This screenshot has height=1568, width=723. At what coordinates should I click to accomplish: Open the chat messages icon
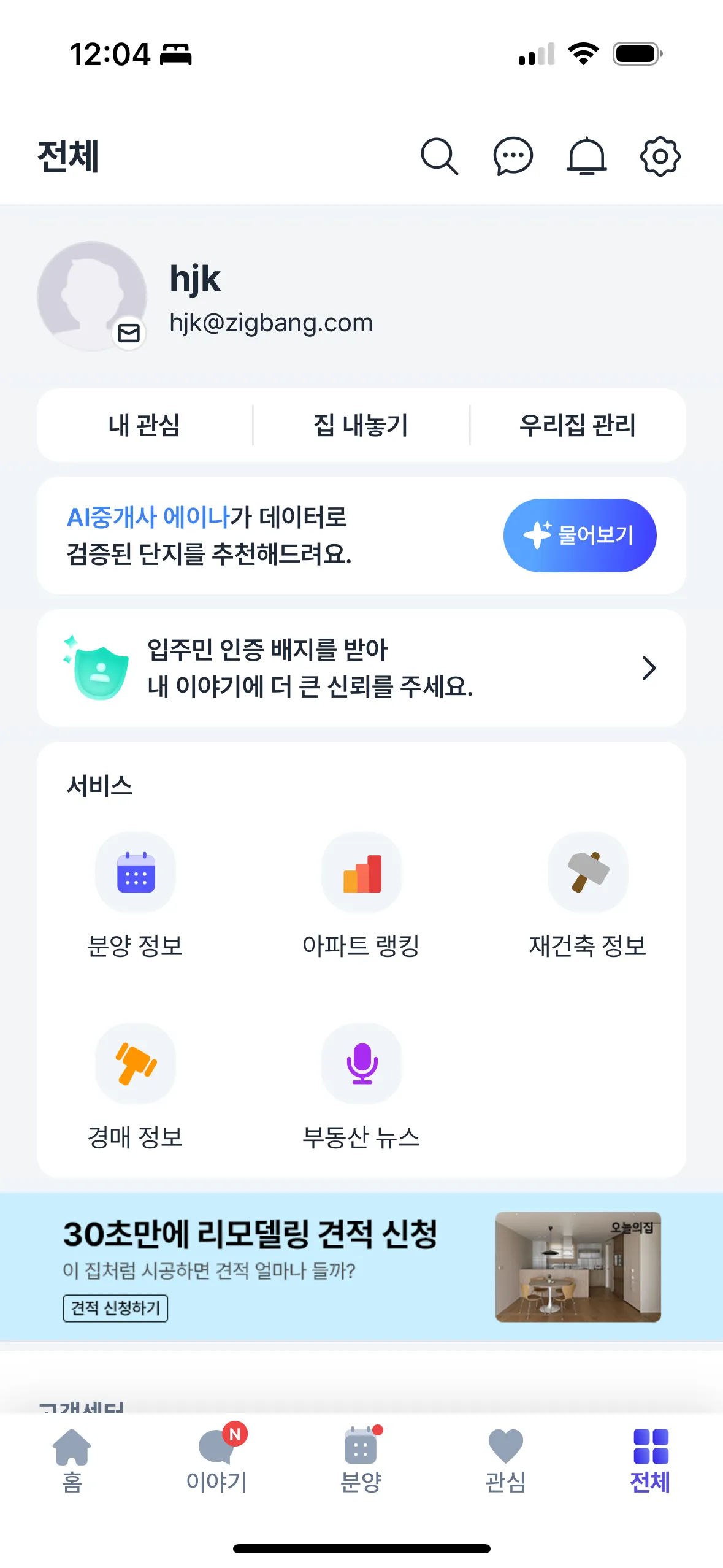[x=513, y=156]
